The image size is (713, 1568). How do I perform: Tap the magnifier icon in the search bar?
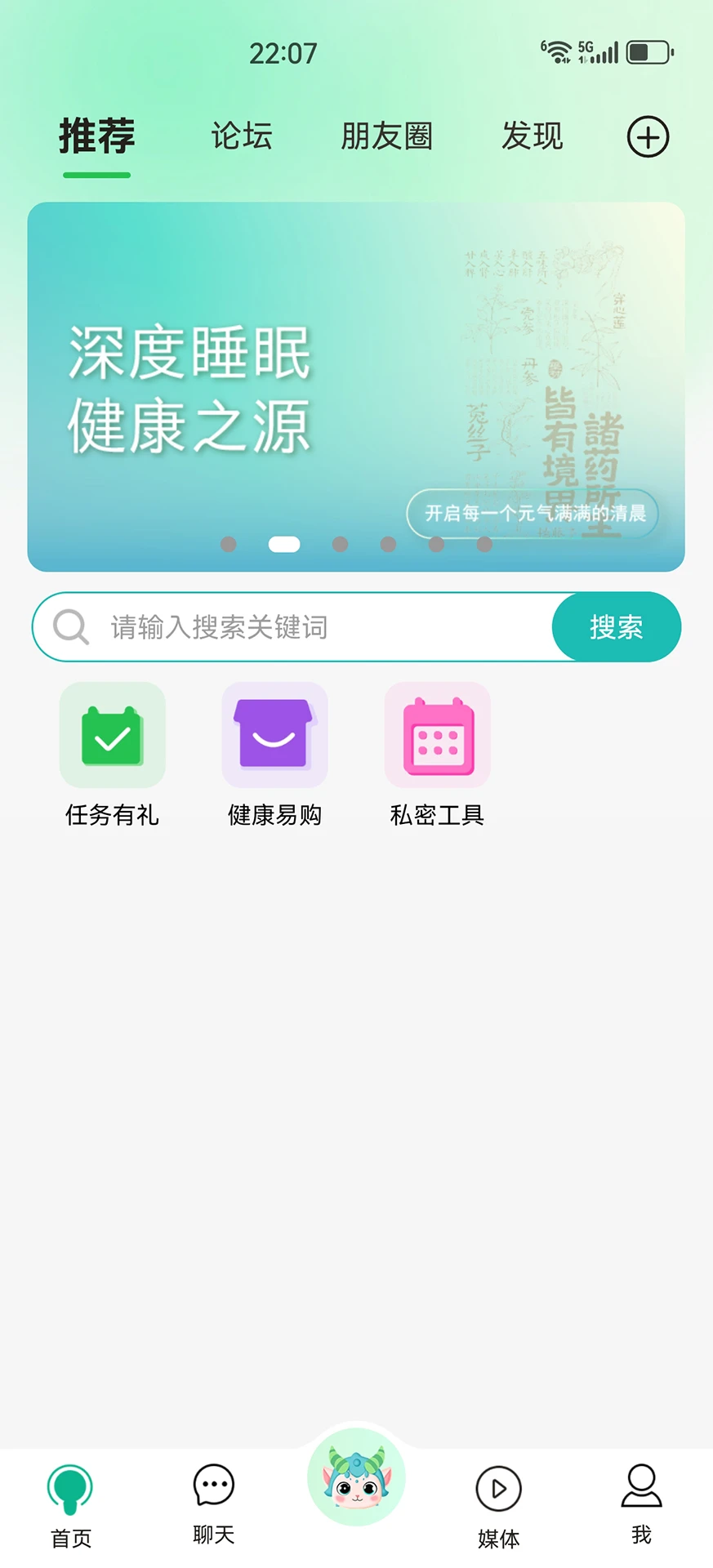click(71, 626)
